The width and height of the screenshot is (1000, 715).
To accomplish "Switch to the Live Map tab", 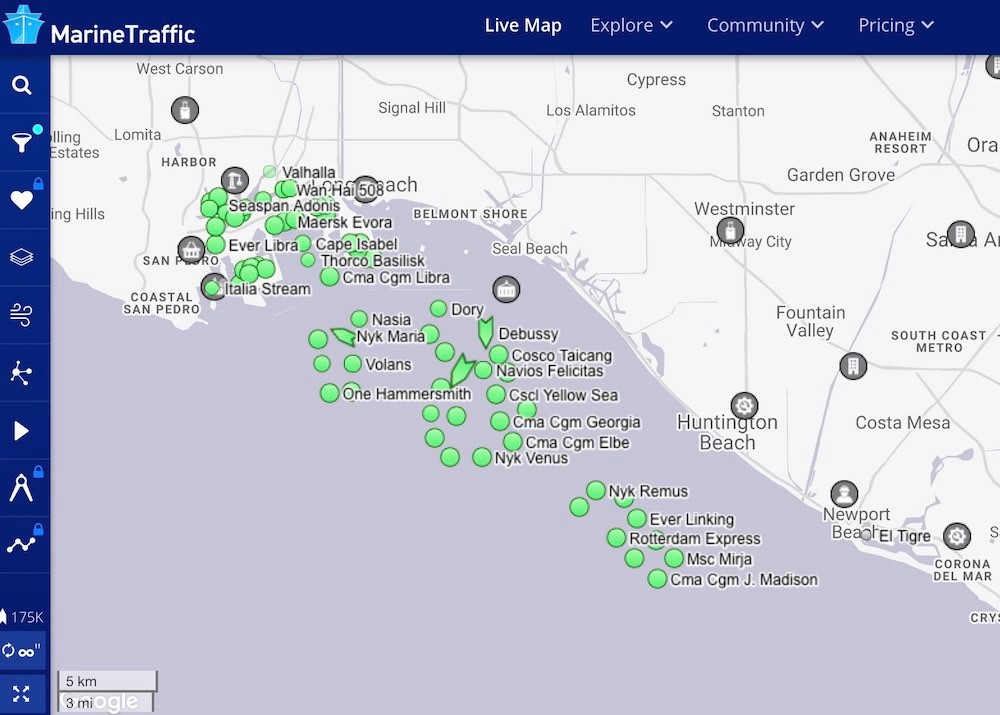I will [523, 25].
